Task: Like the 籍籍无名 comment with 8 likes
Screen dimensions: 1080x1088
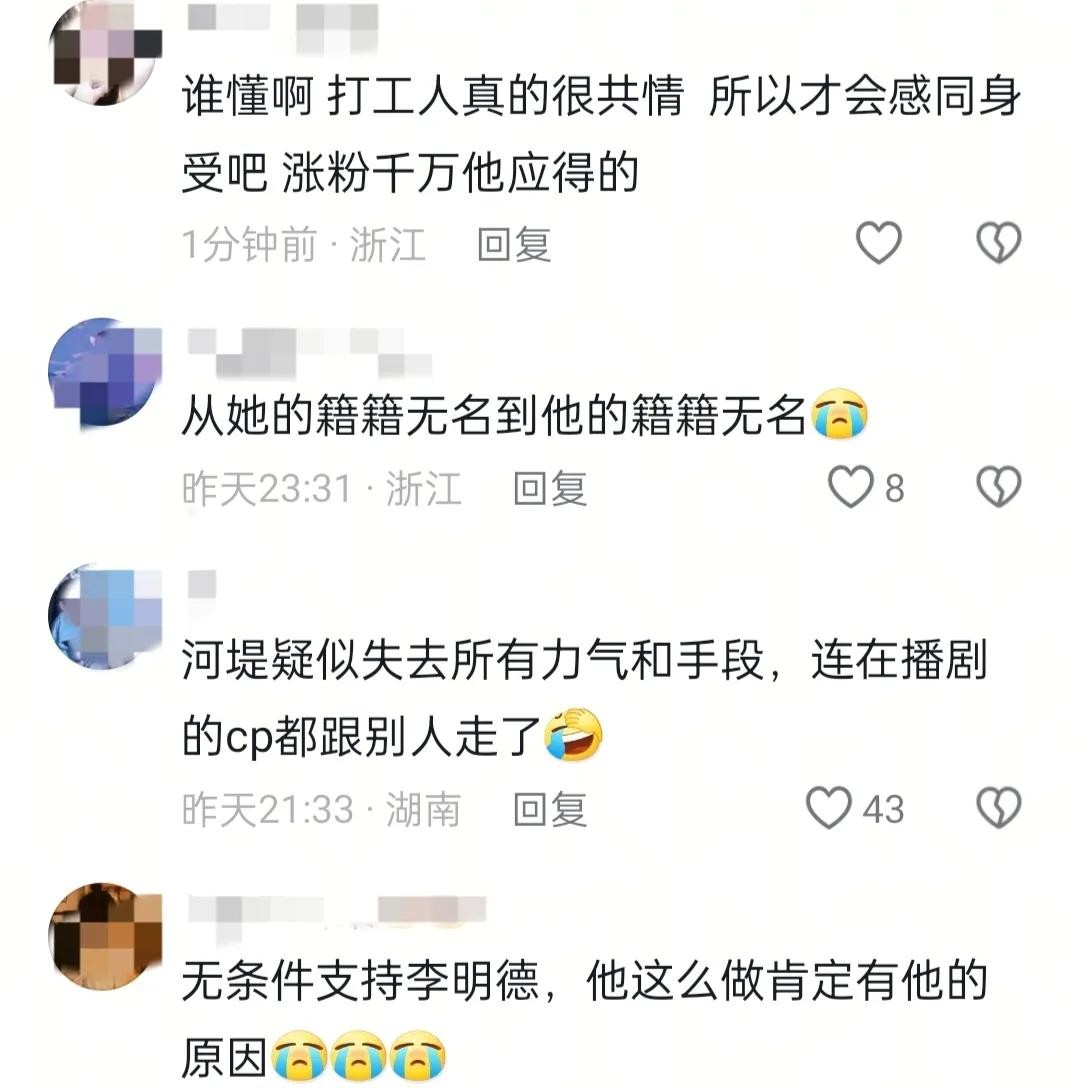Action: (851, 488)
